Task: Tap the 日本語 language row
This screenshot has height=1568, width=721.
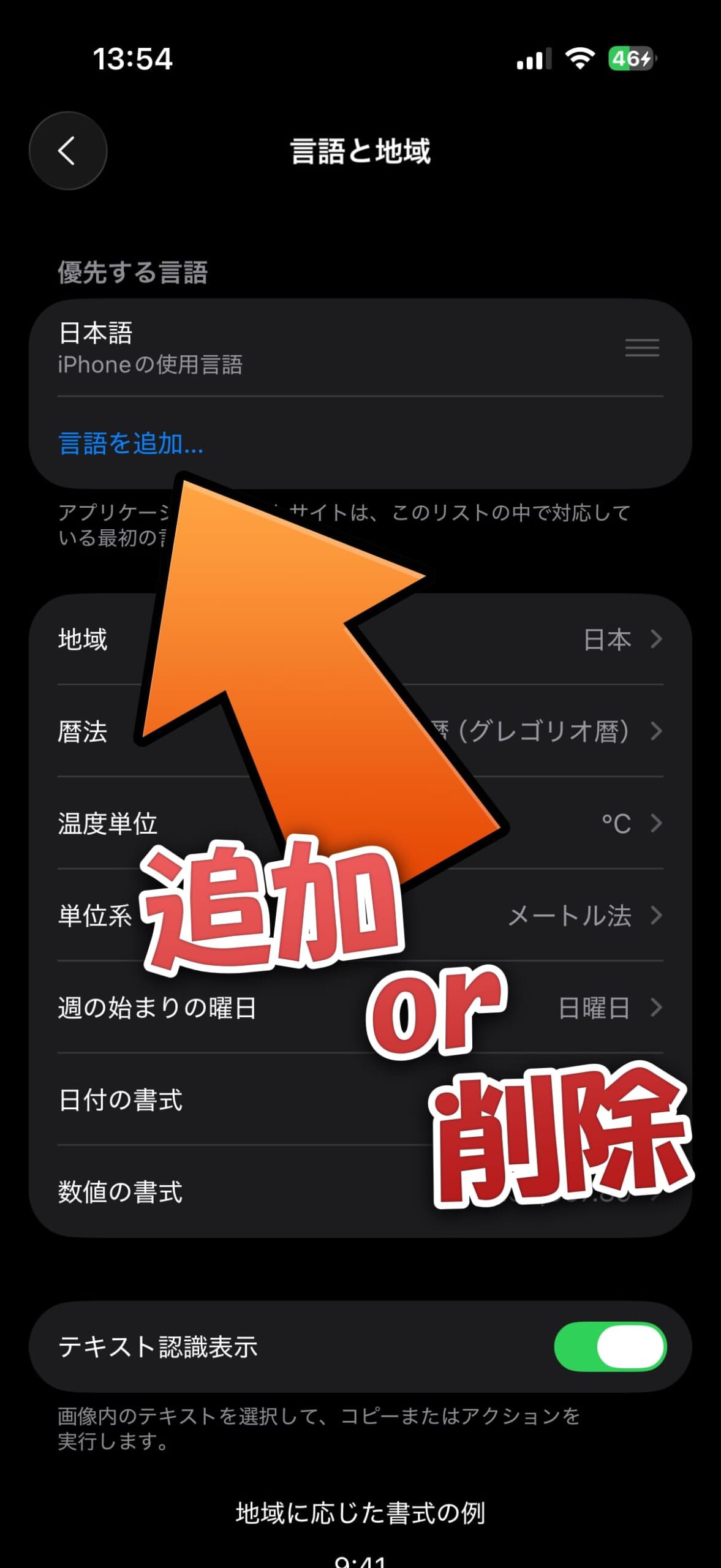Action: click(x=306, y=347)
